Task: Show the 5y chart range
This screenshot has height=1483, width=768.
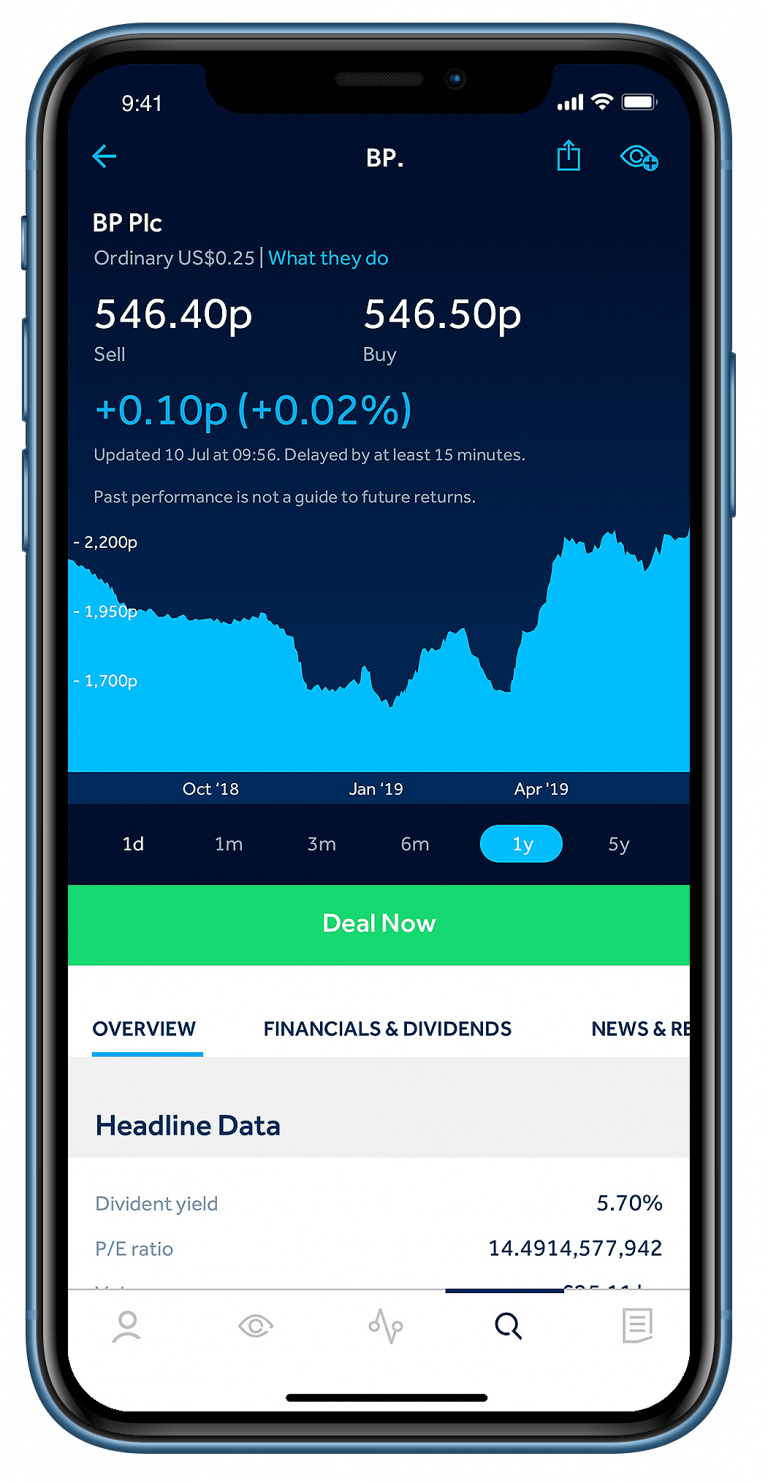Action: [x=618, y=844]
